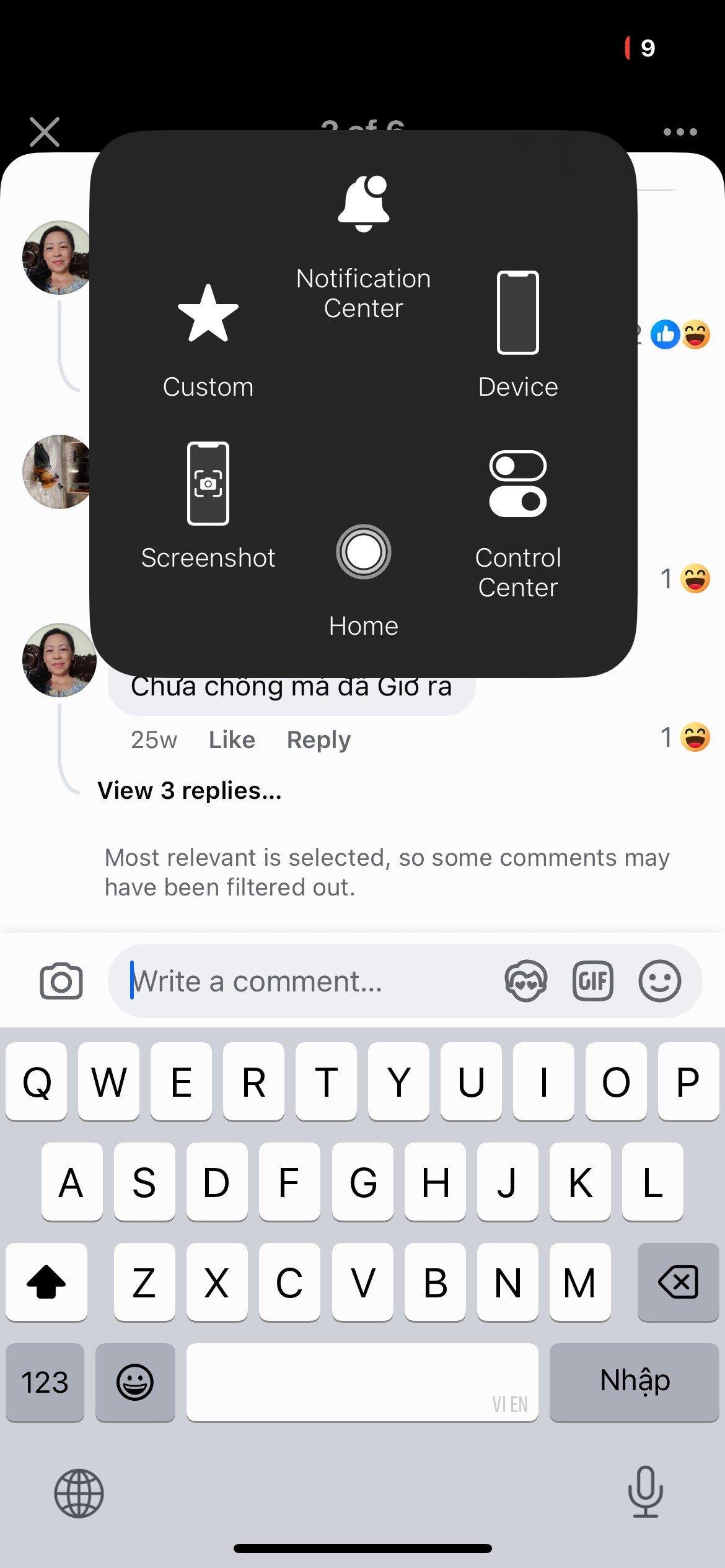Tap the Nhập return key

click(634, 1382)
